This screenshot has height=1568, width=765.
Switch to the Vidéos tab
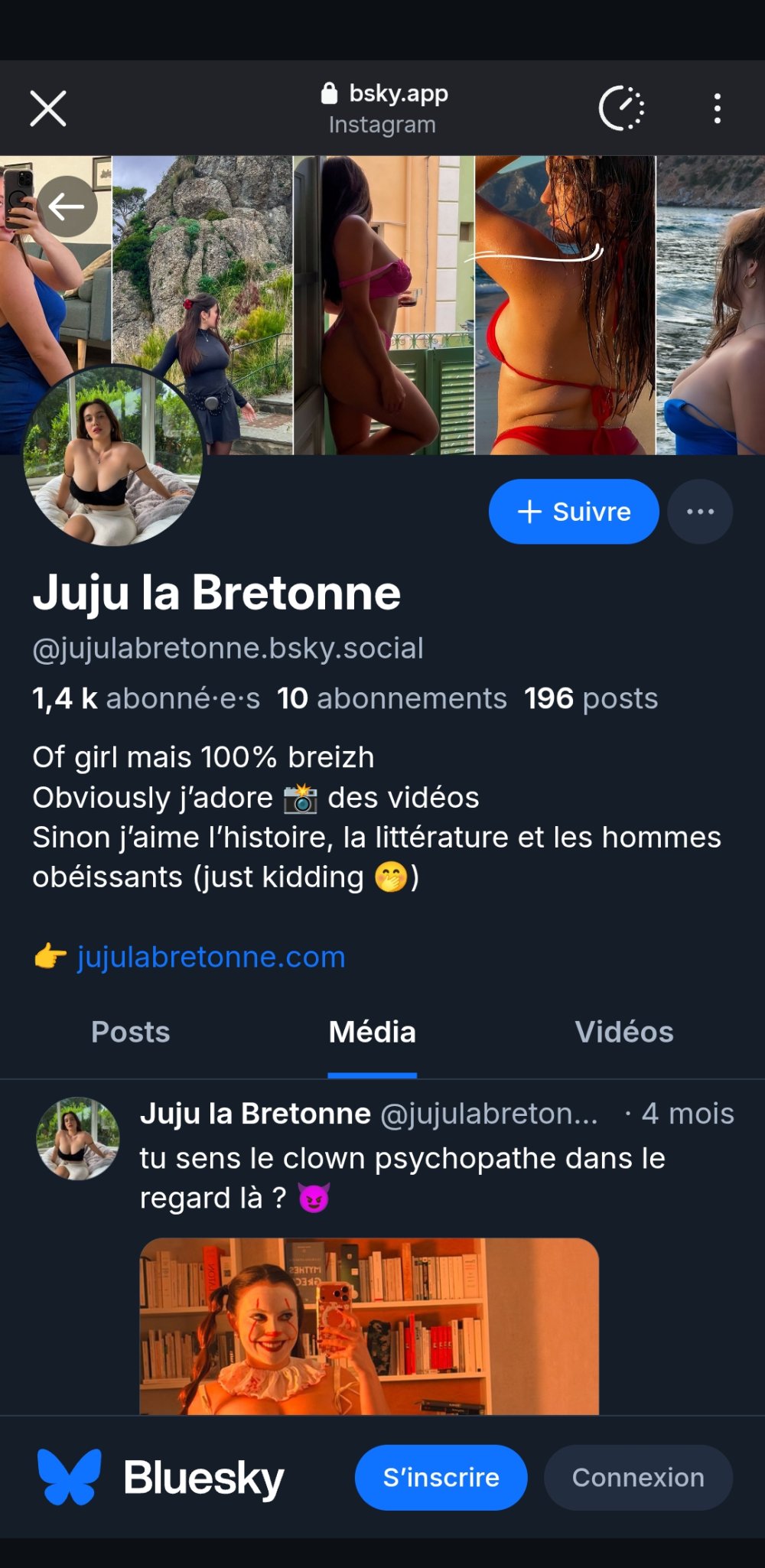click(624, 1032)
